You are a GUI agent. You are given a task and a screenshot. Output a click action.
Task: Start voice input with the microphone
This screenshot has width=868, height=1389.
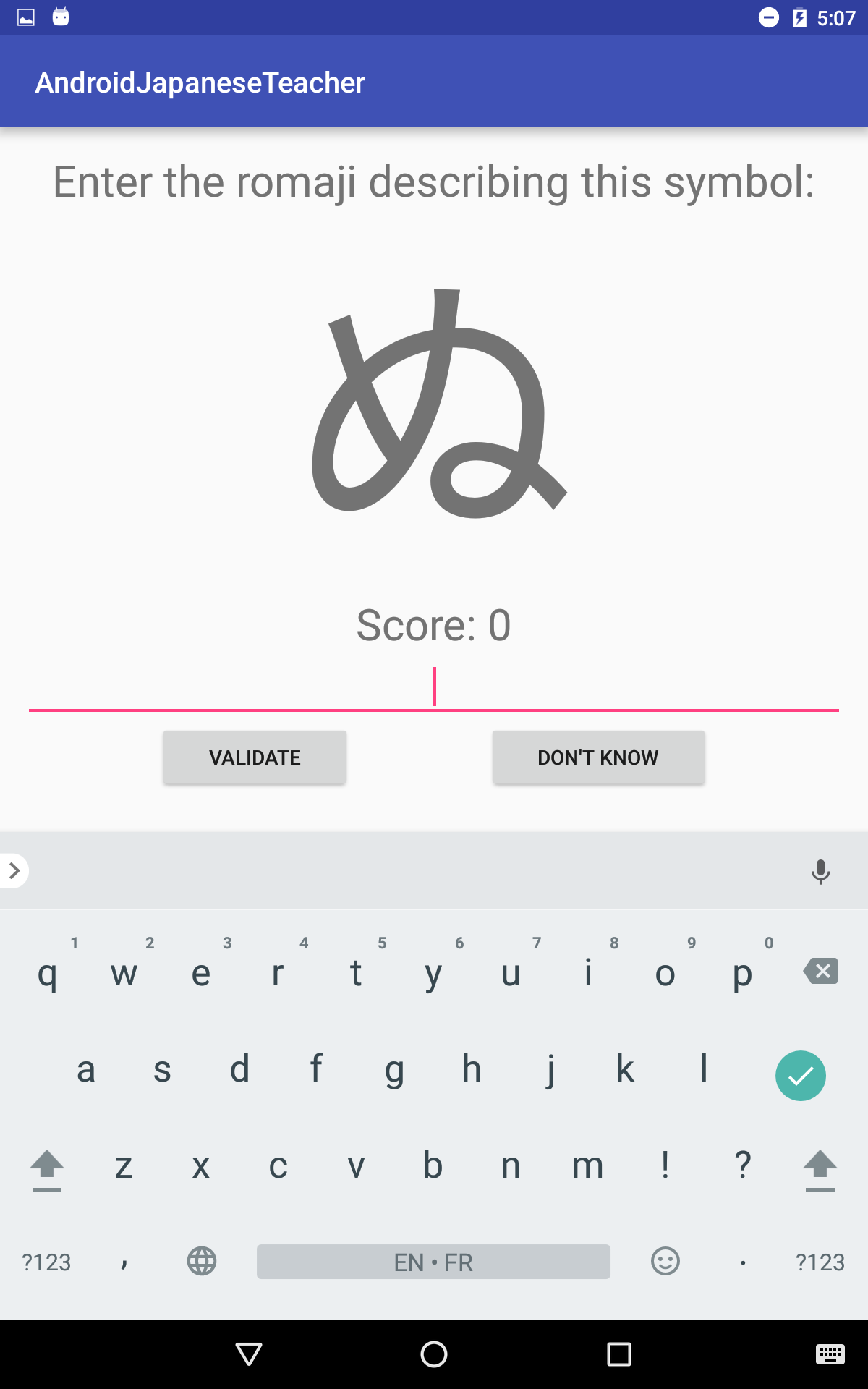click(820, 871)
